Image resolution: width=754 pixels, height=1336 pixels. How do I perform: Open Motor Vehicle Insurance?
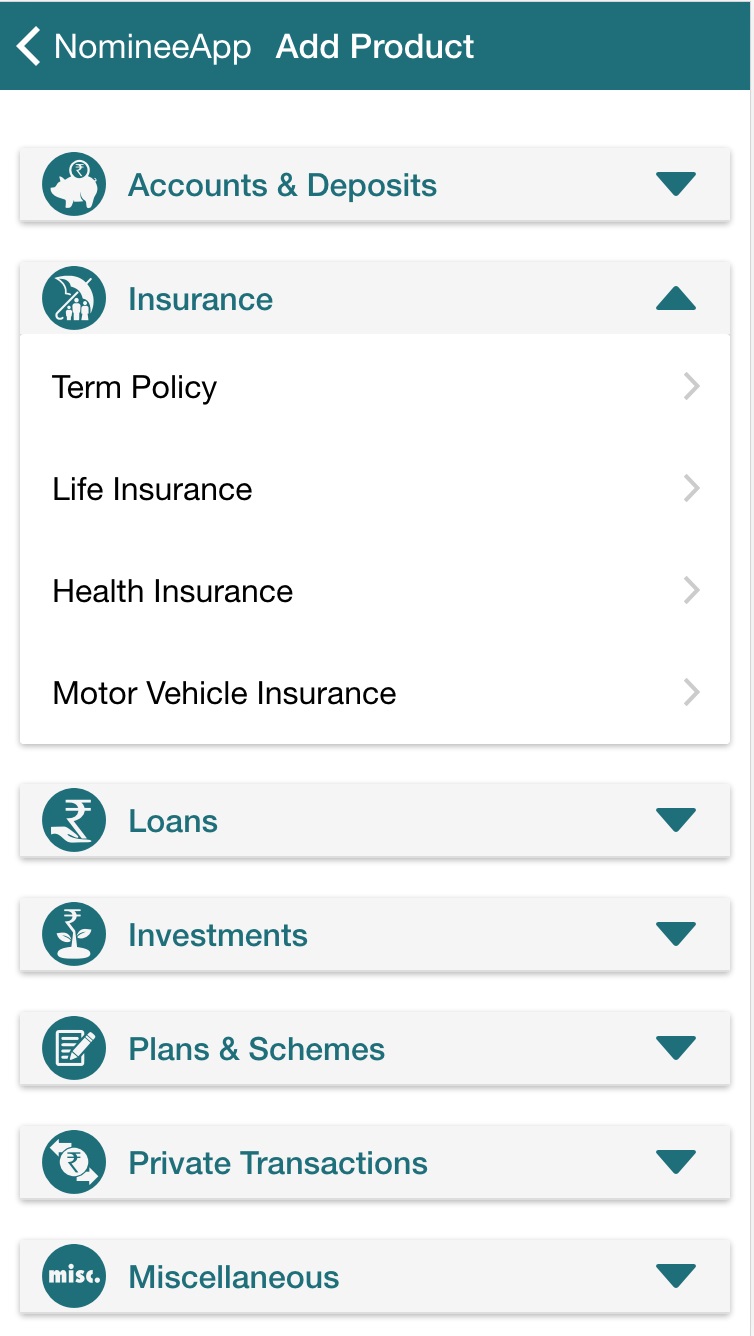point(375,693)
